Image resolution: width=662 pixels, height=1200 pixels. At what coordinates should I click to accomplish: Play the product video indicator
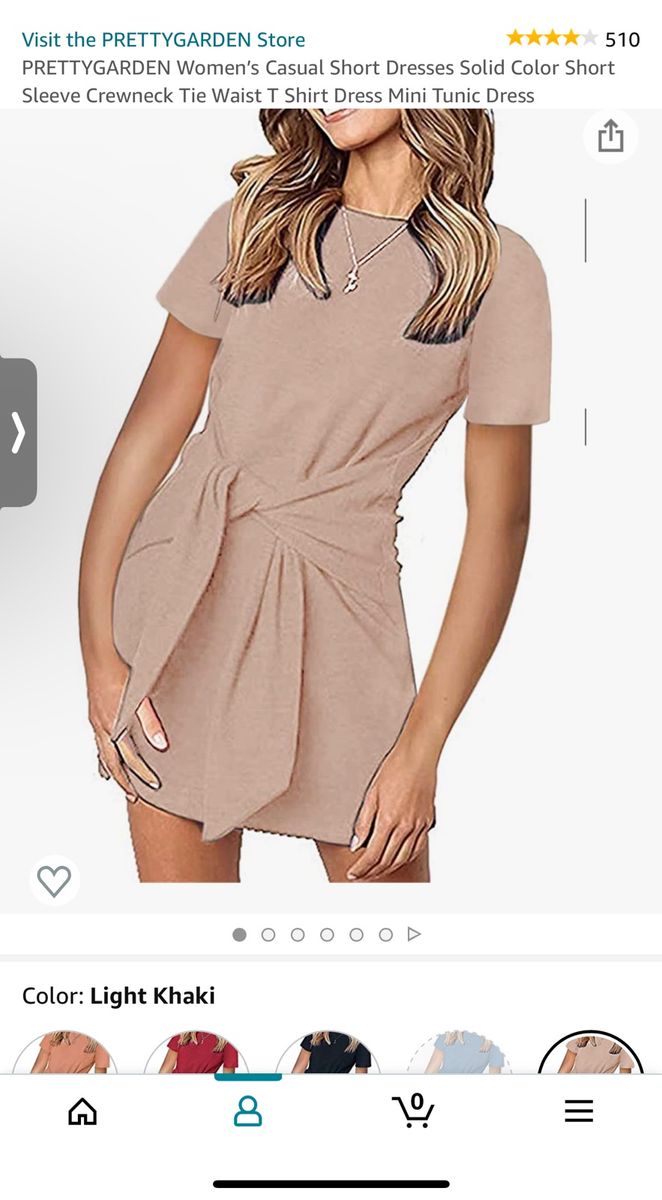coord(414,934)
